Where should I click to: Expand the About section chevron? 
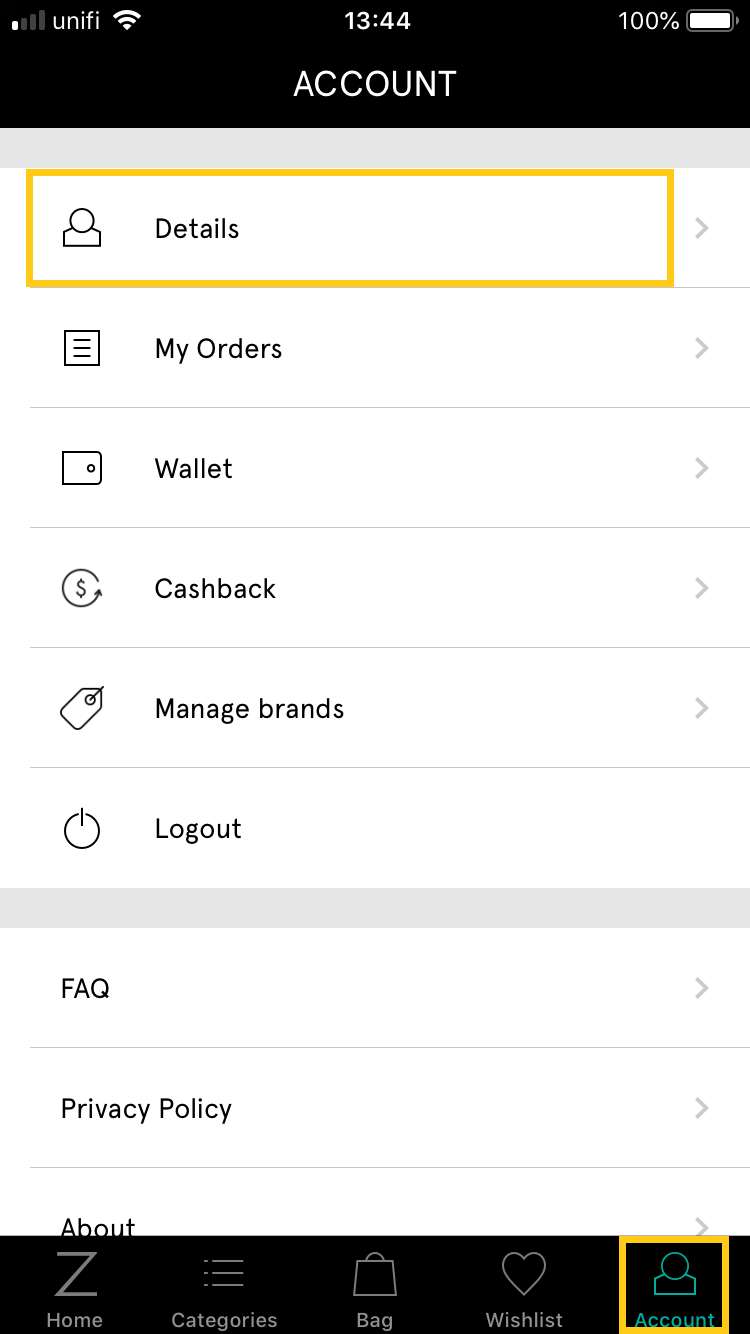click(x=701, y=1227)
